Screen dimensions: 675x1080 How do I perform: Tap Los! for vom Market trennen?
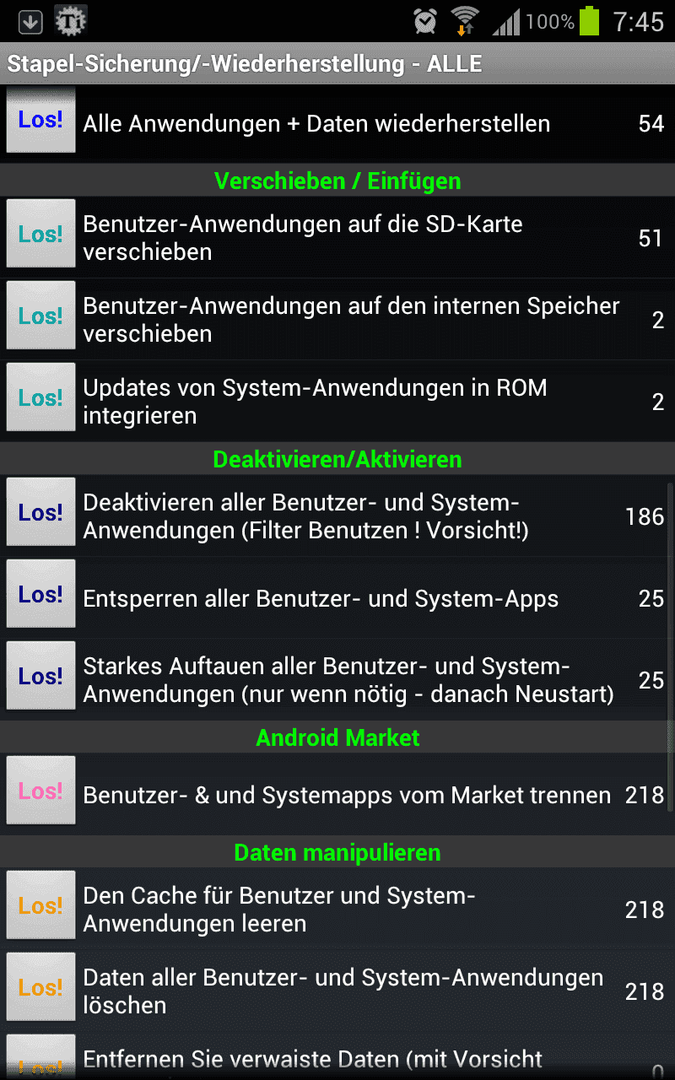tap(41, 790)
